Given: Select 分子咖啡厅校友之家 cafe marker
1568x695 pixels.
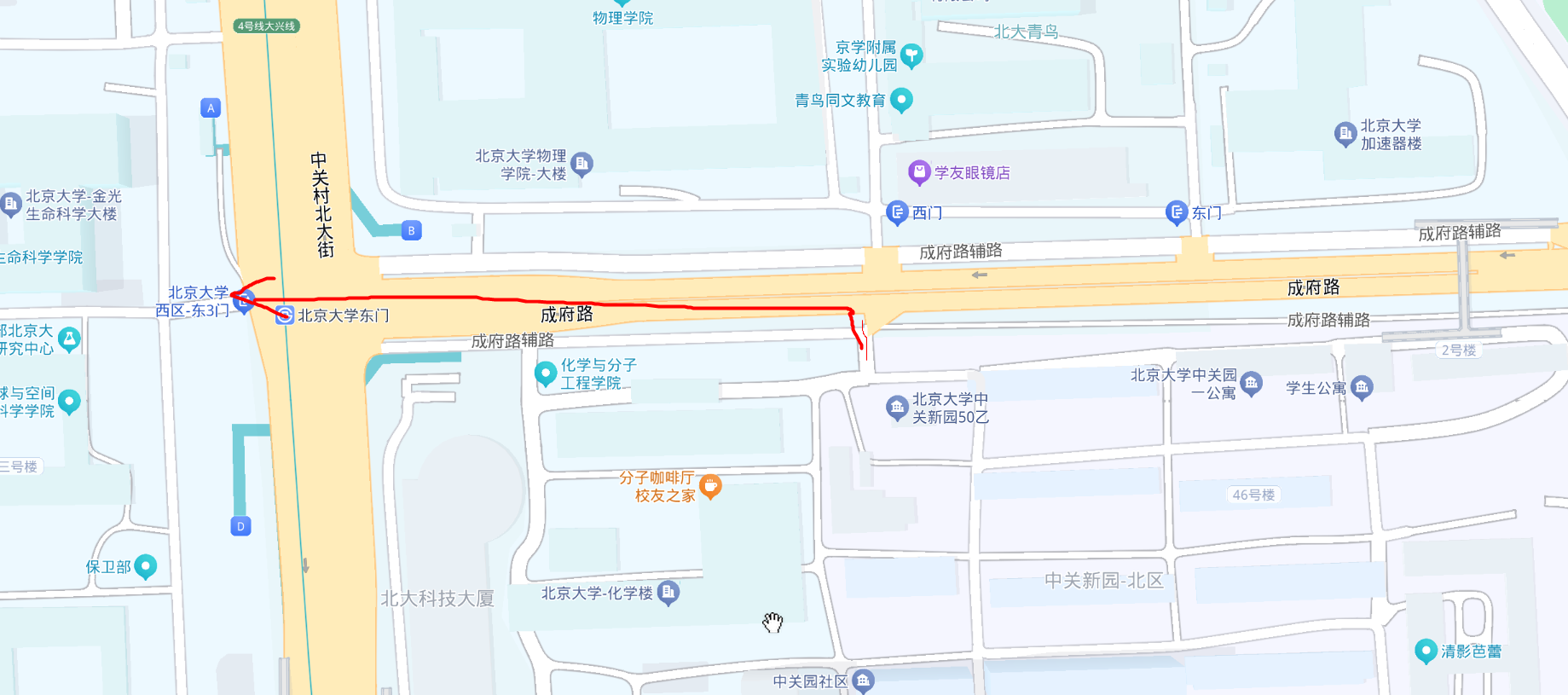Looking at the screenshot, I should click(x=710, y=486).
